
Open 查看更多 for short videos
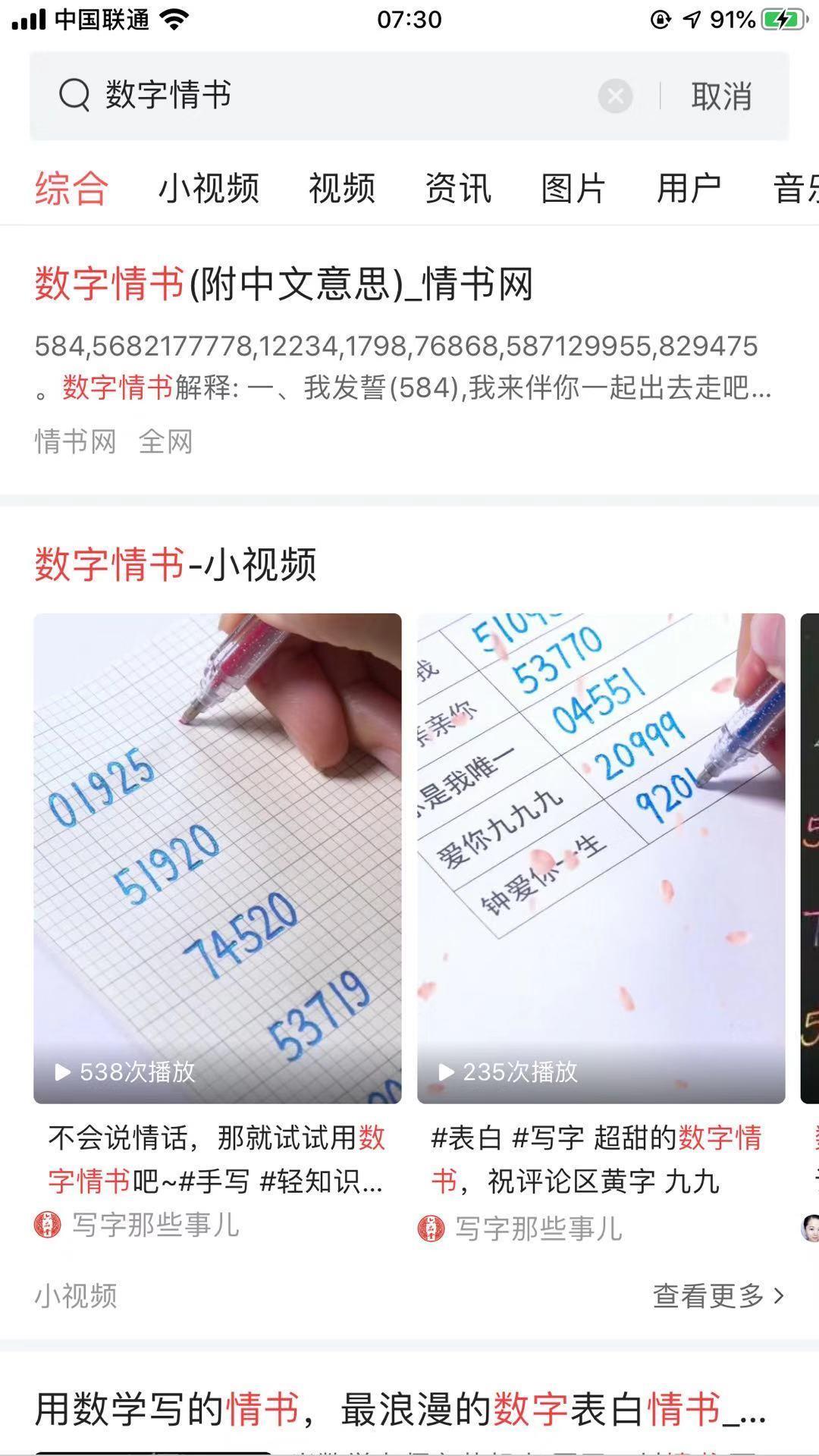[x=717, y=1296]
